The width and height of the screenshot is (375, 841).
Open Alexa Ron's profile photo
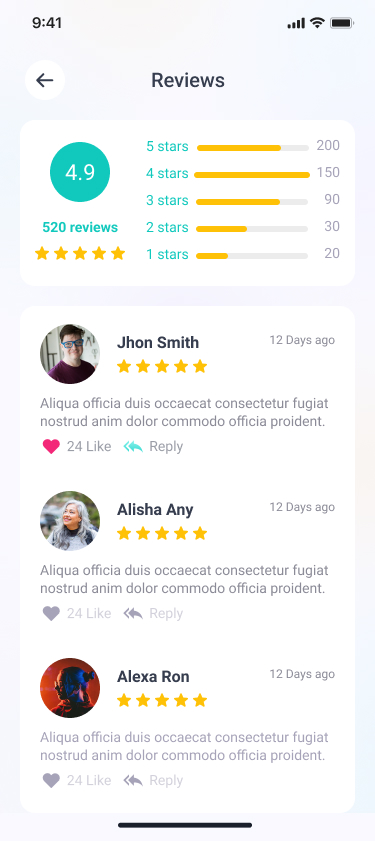pyautogui.click(x=70, y=688)
